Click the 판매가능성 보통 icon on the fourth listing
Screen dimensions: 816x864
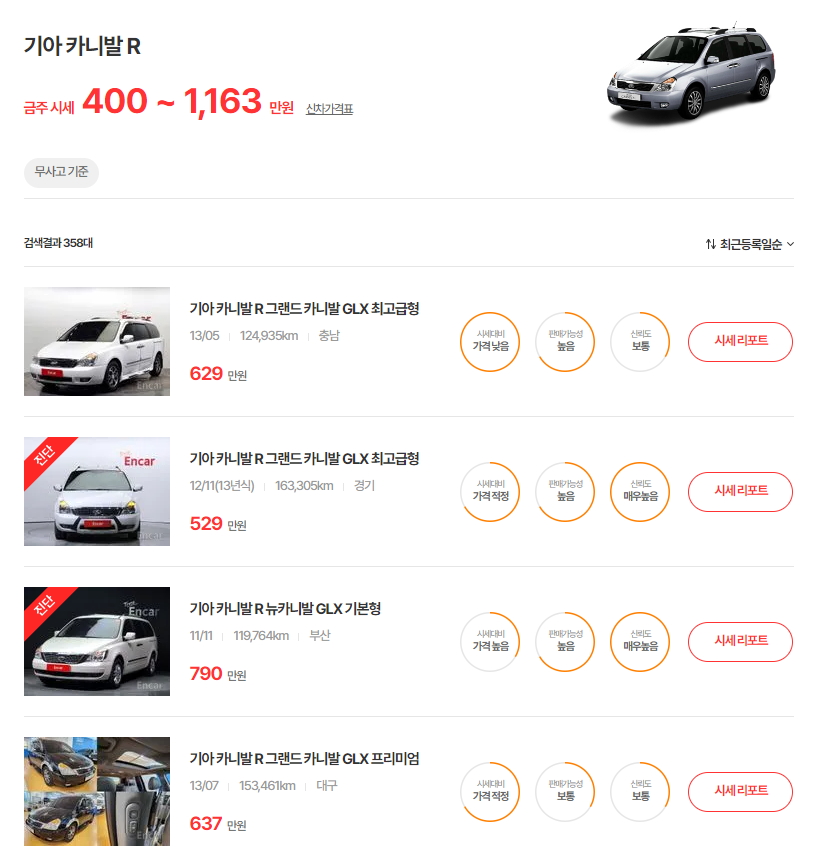565,792
